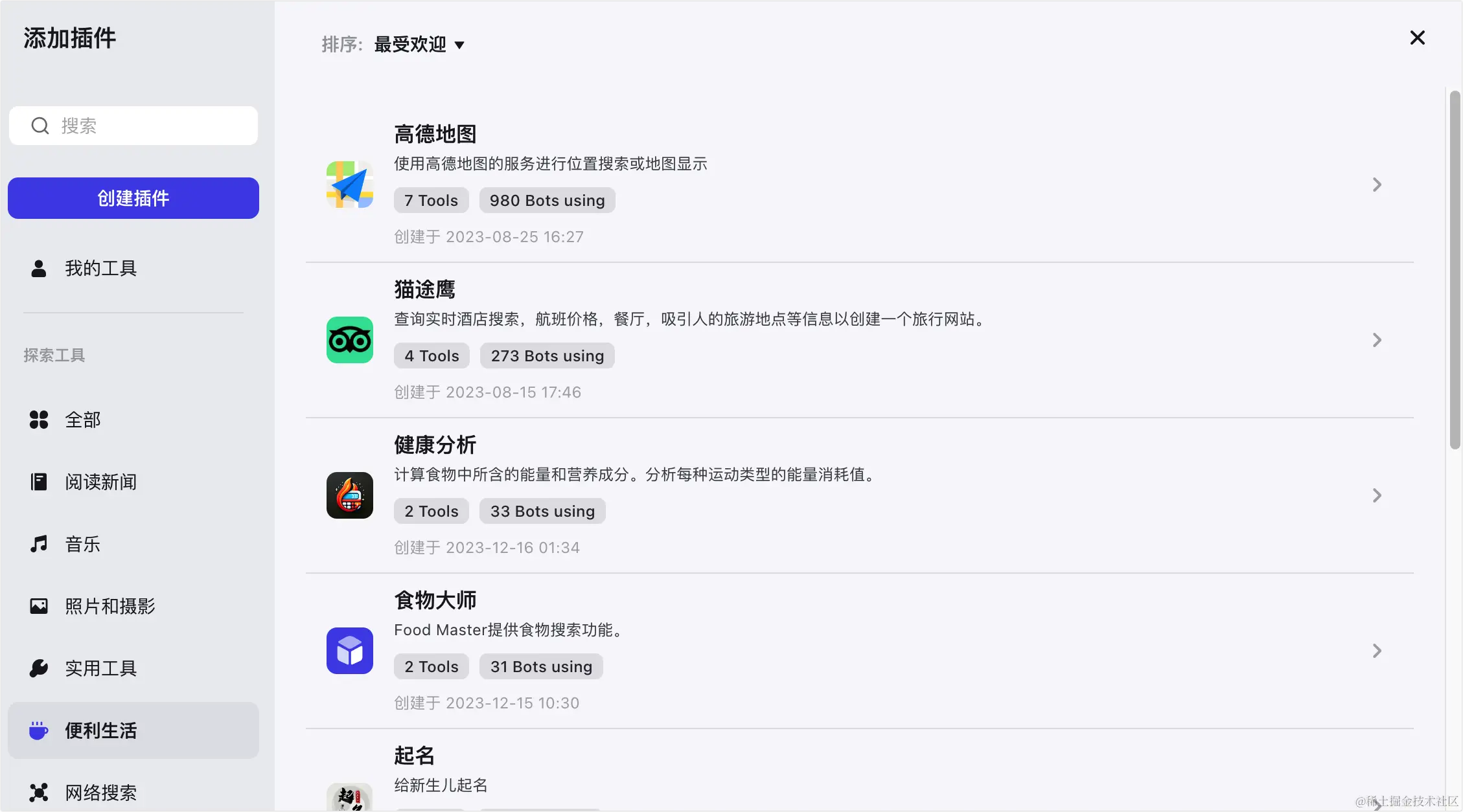View the 食物大师 plugin

1377,651
